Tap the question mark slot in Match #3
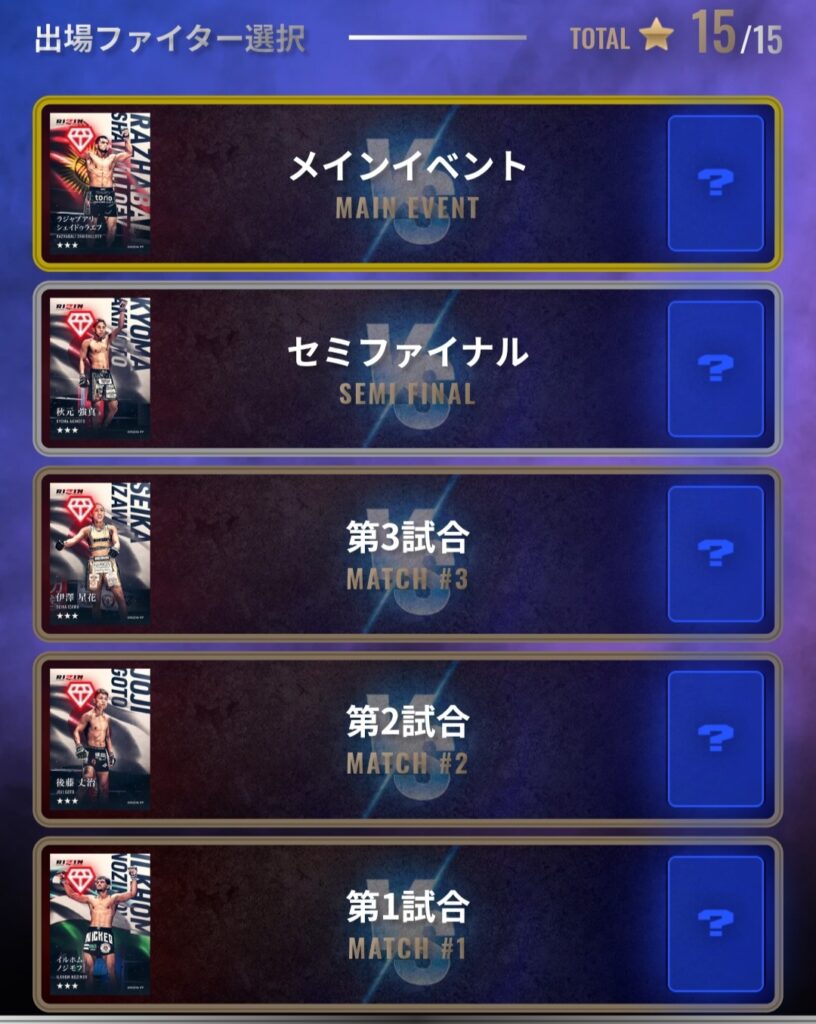The width and height of the screenshot is (816, 1024). (715, 553)
